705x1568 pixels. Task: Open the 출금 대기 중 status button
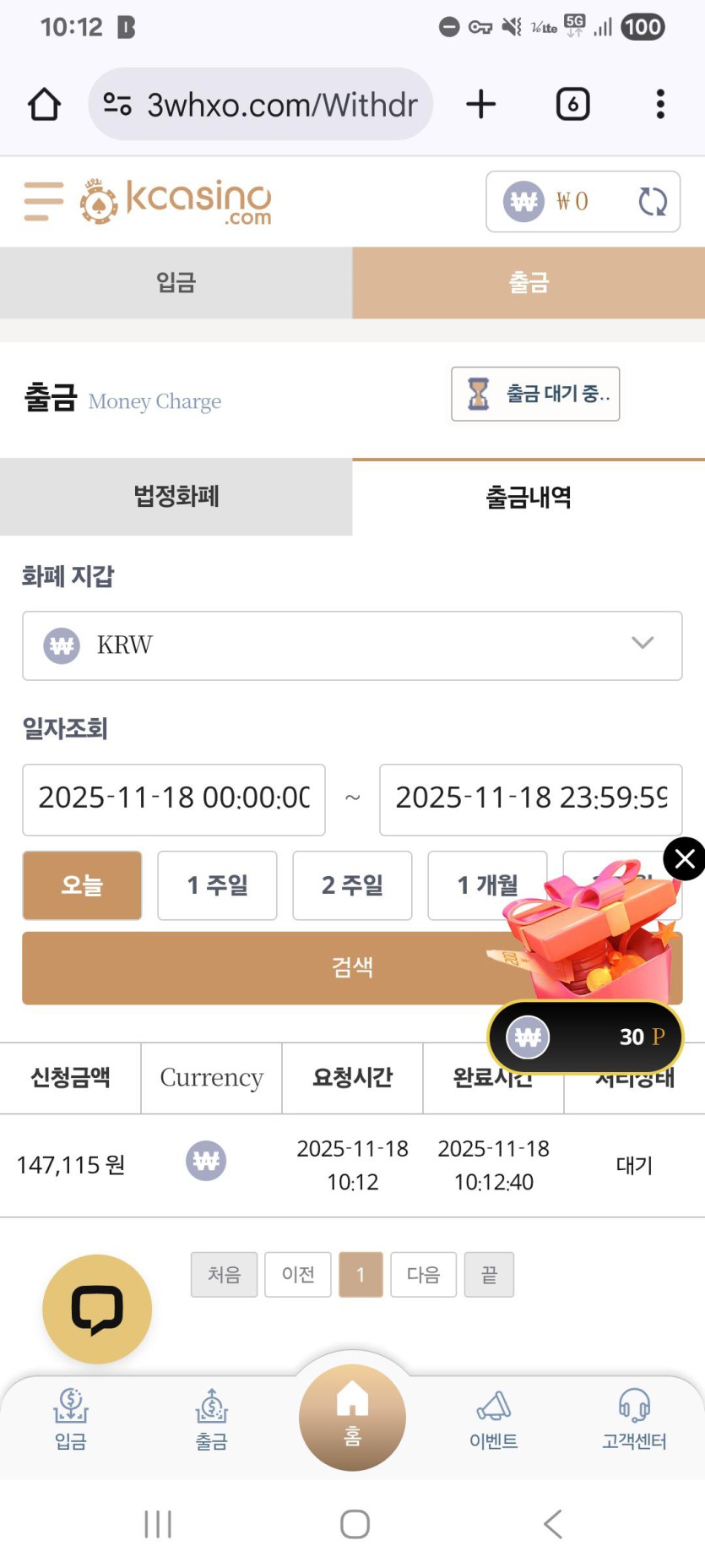535,394
